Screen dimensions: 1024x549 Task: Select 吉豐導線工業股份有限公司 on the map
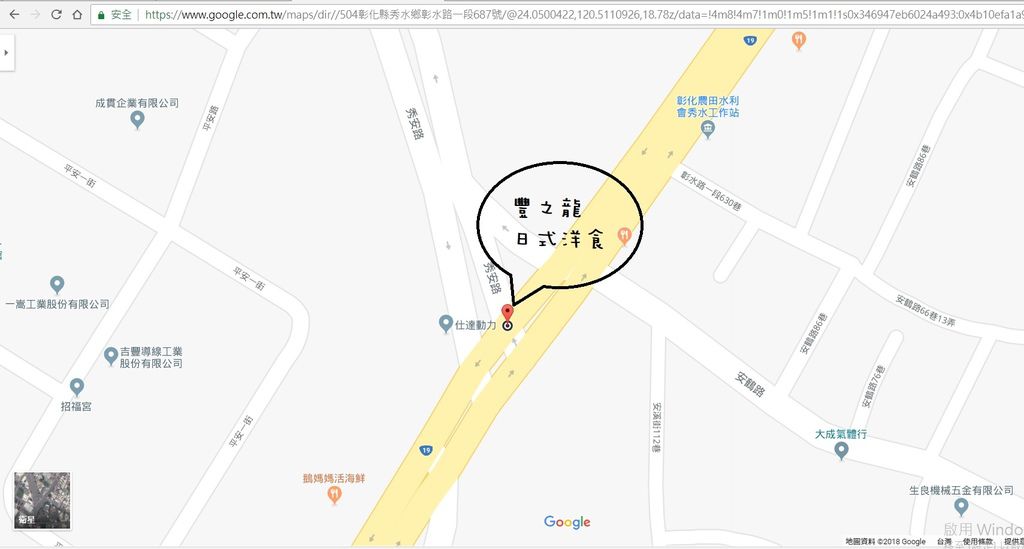111,356
